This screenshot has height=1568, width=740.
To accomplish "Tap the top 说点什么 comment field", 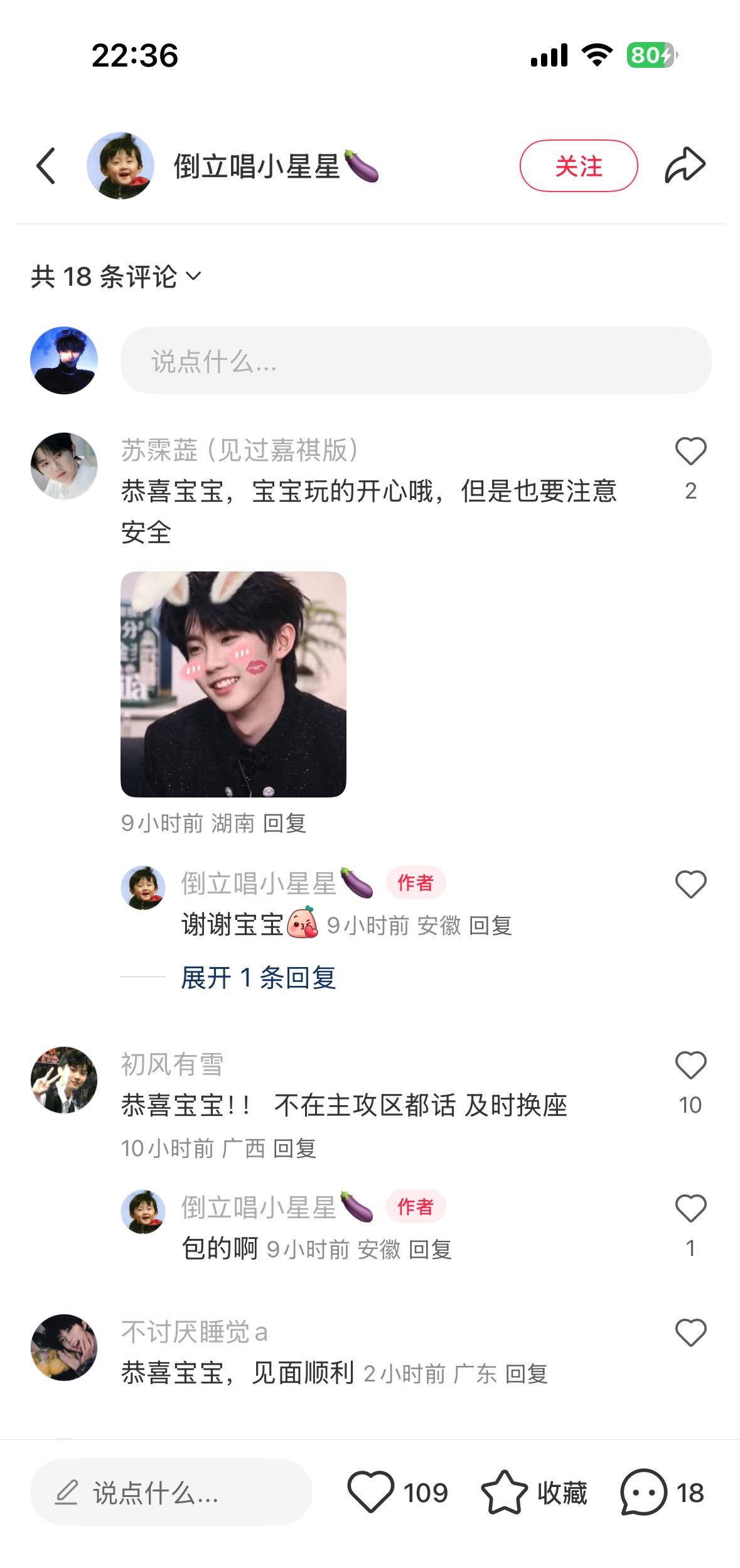I will click(416, 360).
